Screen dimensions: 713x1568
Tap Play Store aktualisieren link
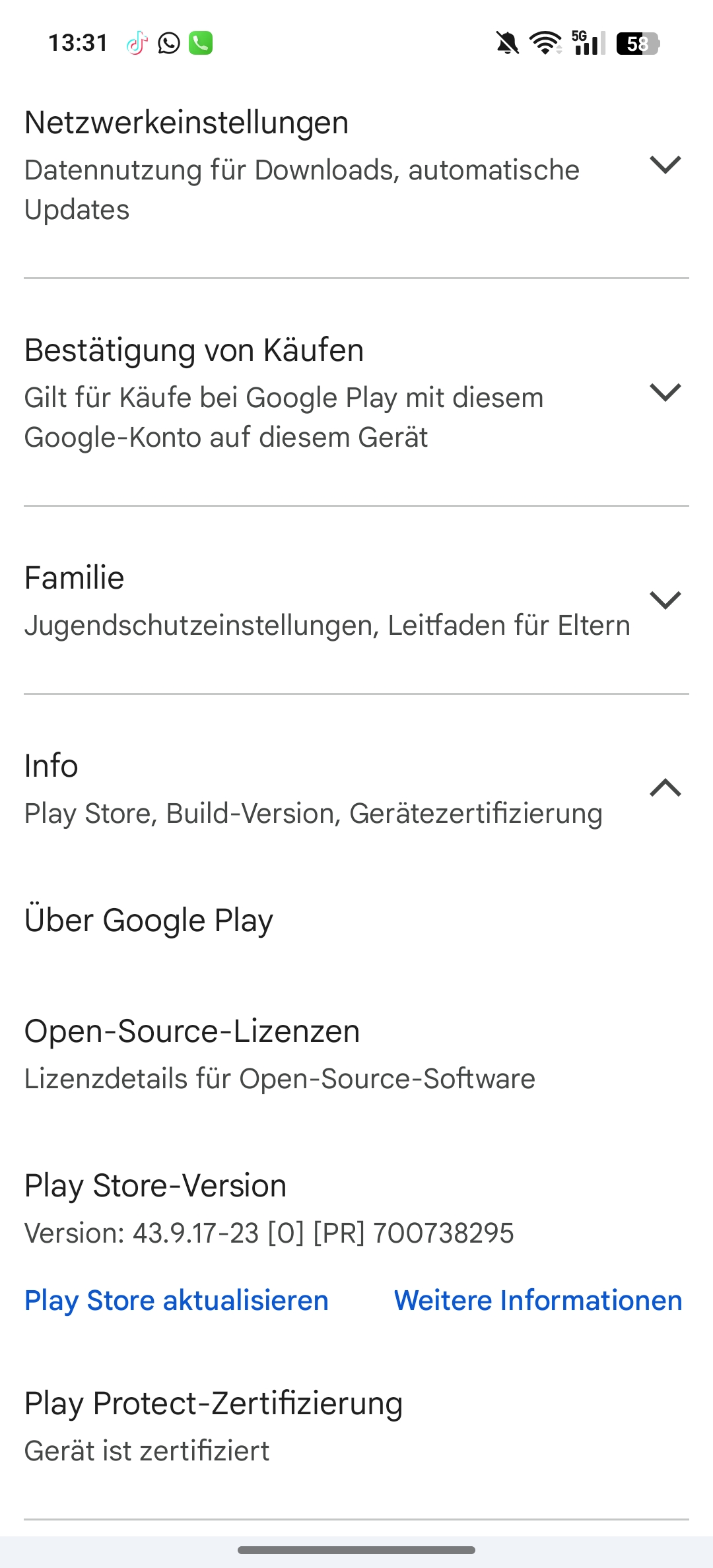176,1301
